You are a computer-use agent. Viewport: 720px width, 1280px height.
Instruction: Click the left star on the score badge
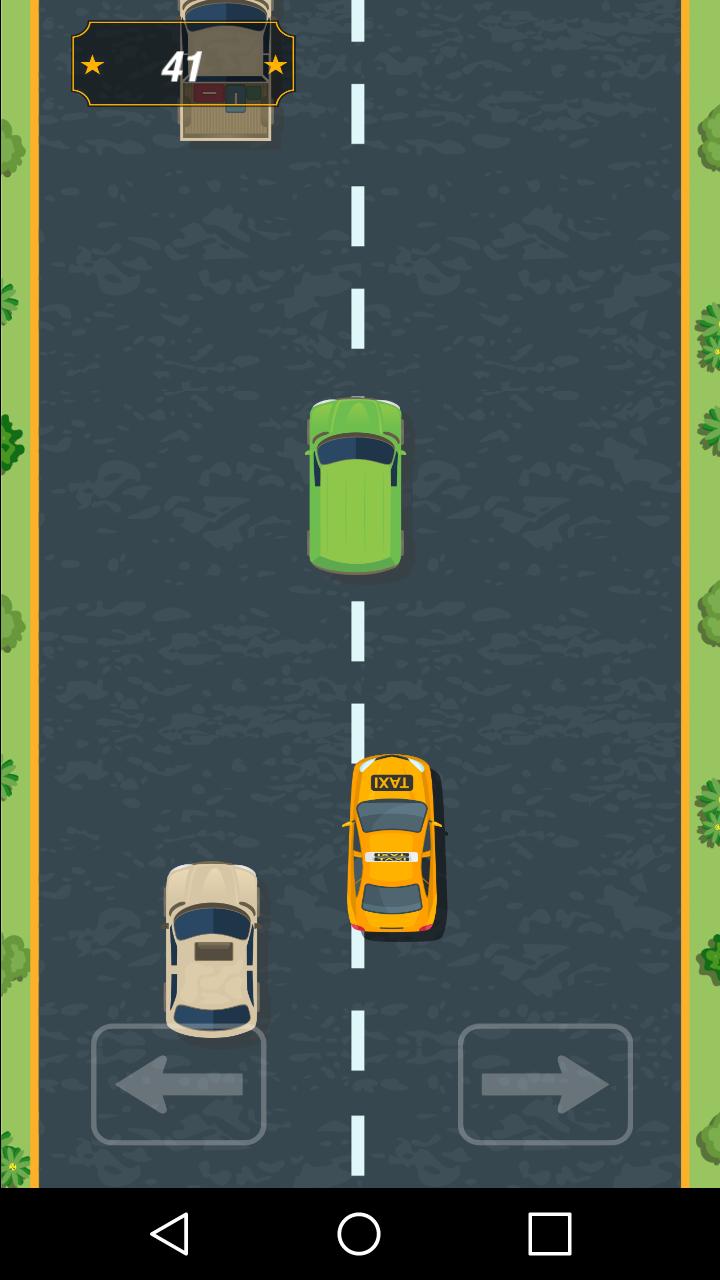click(93, 64)
